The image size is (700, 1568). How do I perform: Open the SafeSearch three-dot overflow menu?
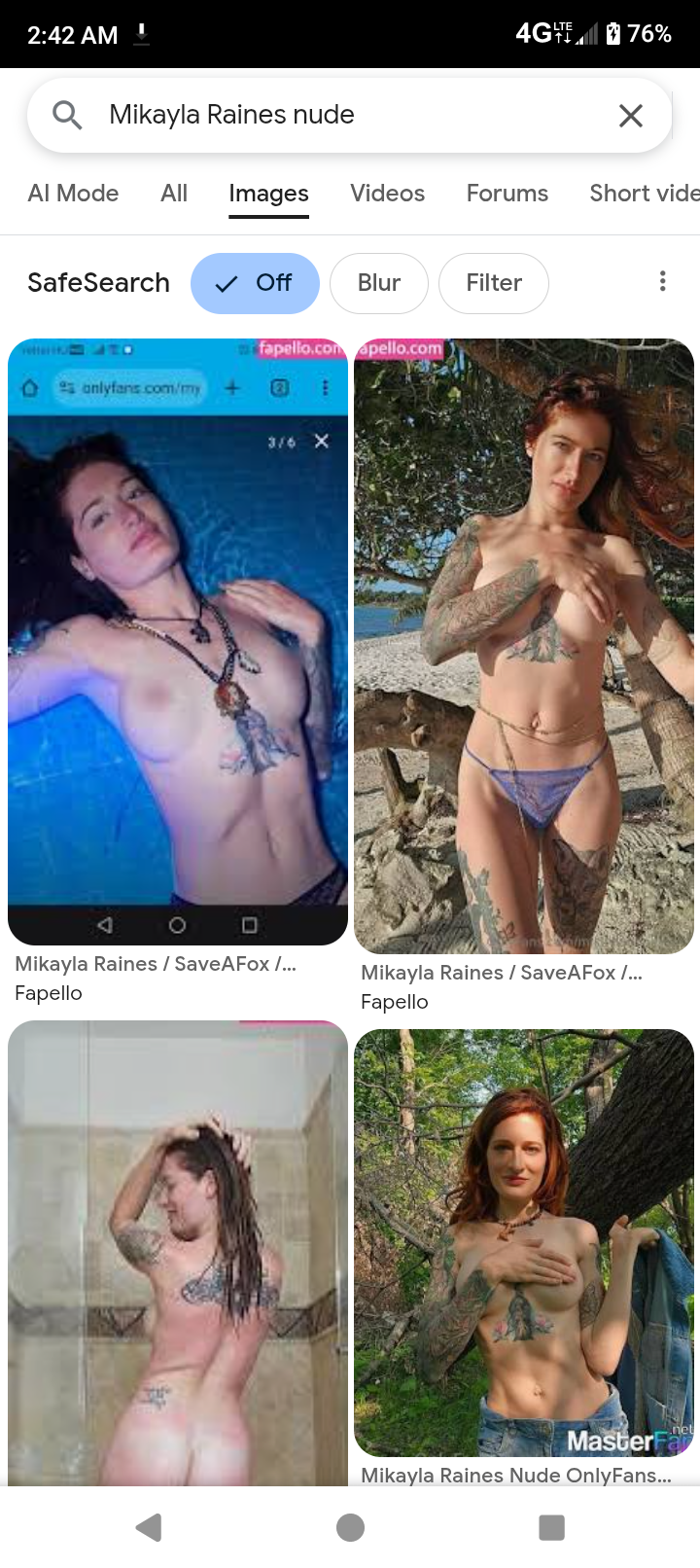[x=663, y=282]
